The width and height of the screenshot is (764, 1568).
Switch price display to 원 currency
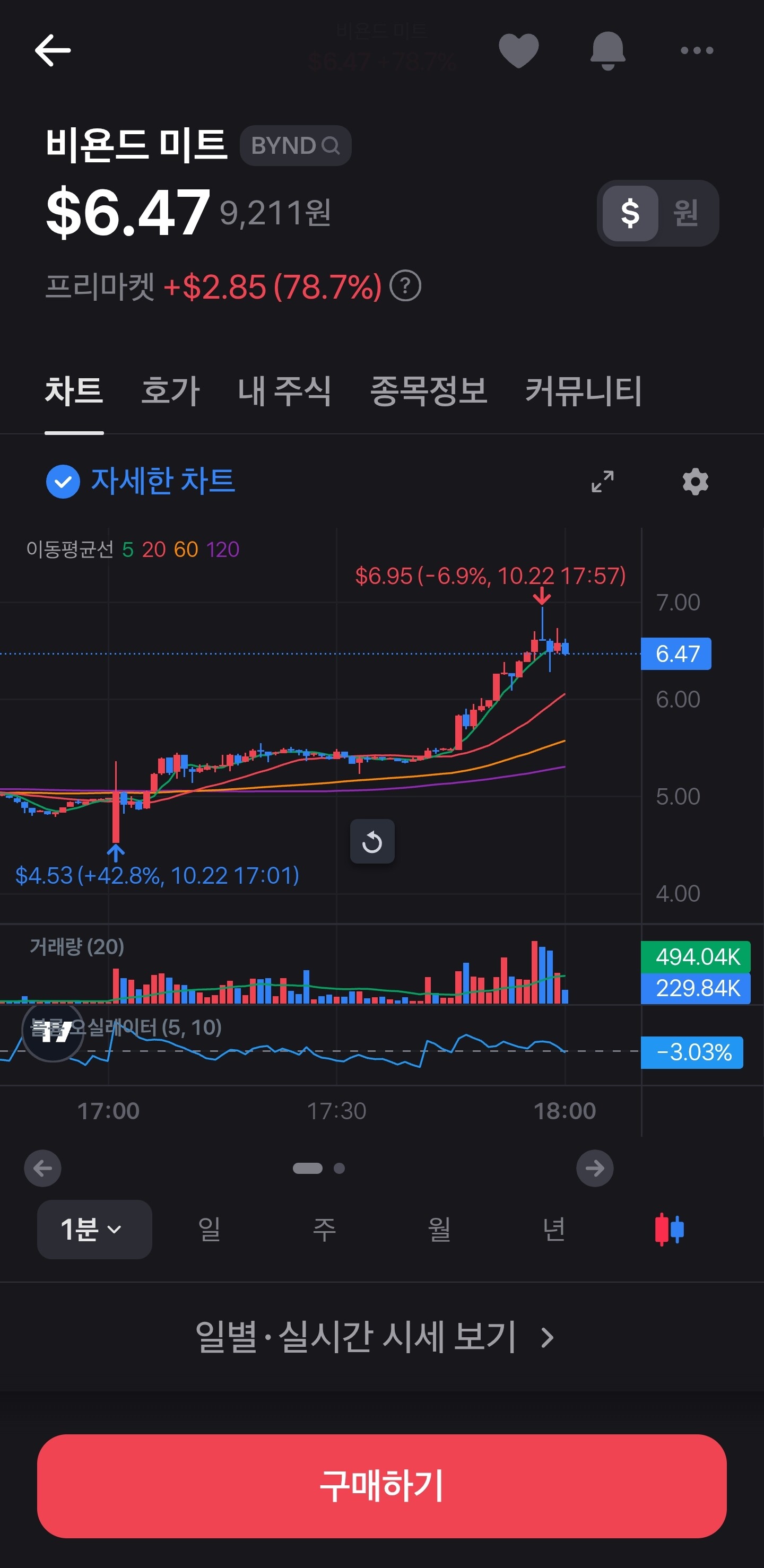click(685, 213)
